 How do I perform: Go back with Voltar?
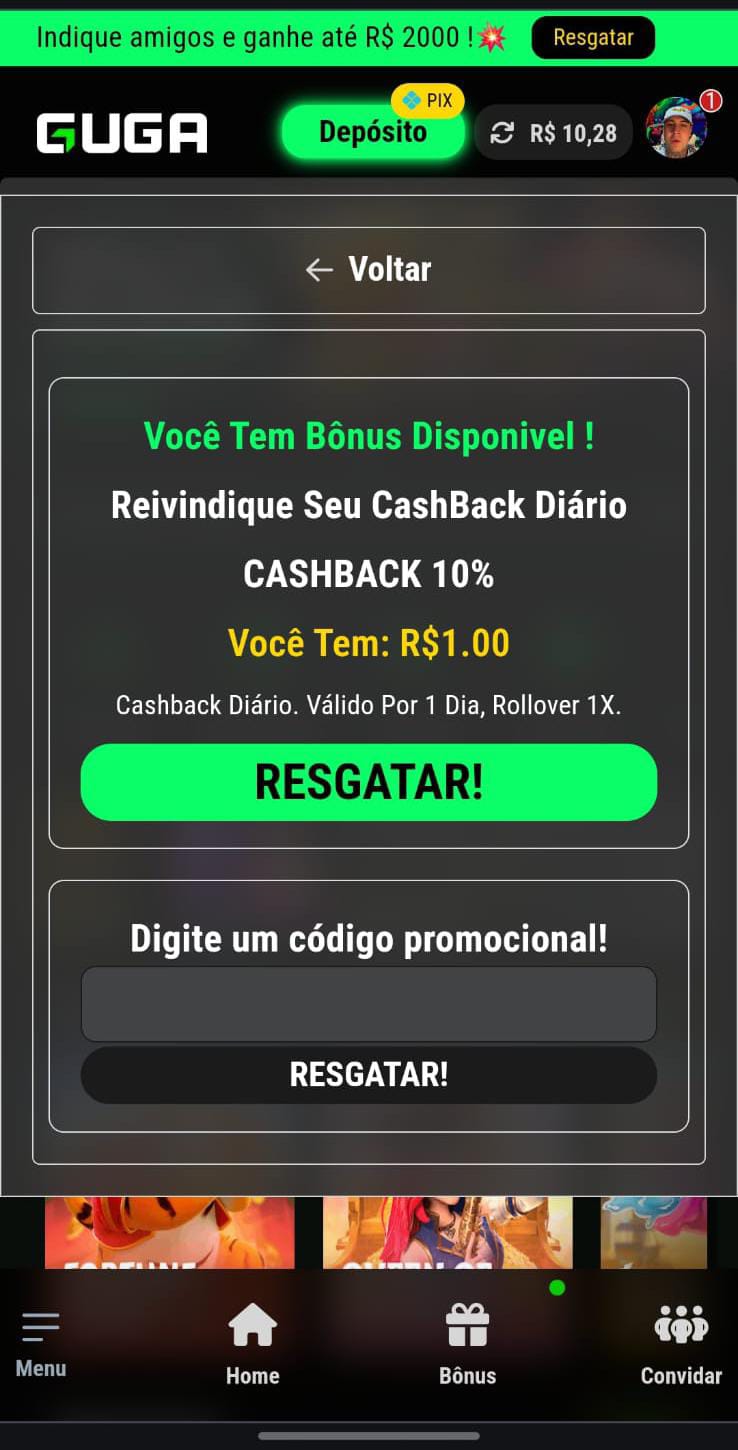(369, 270)
